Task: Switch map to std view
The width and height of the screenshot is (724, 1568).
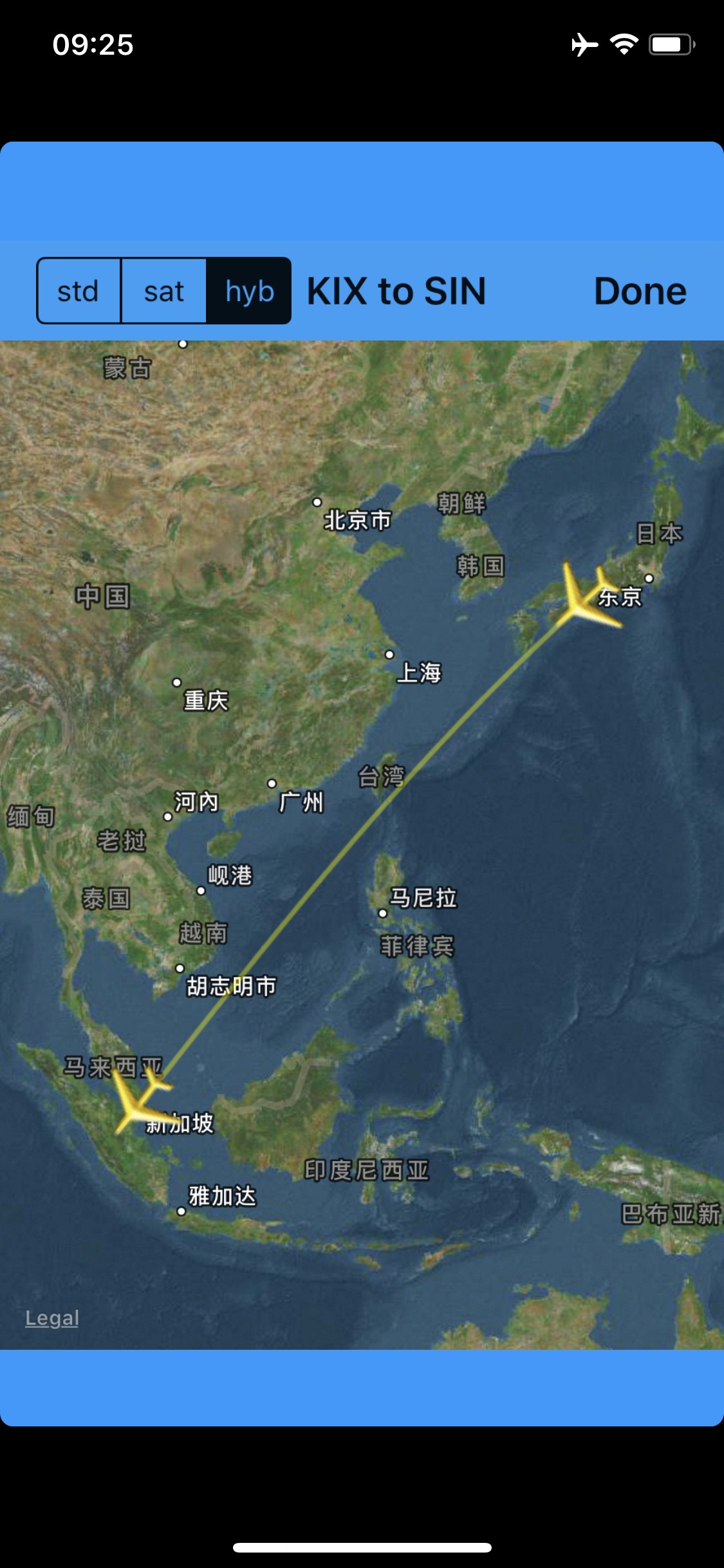Action: [x=79, y=291]
